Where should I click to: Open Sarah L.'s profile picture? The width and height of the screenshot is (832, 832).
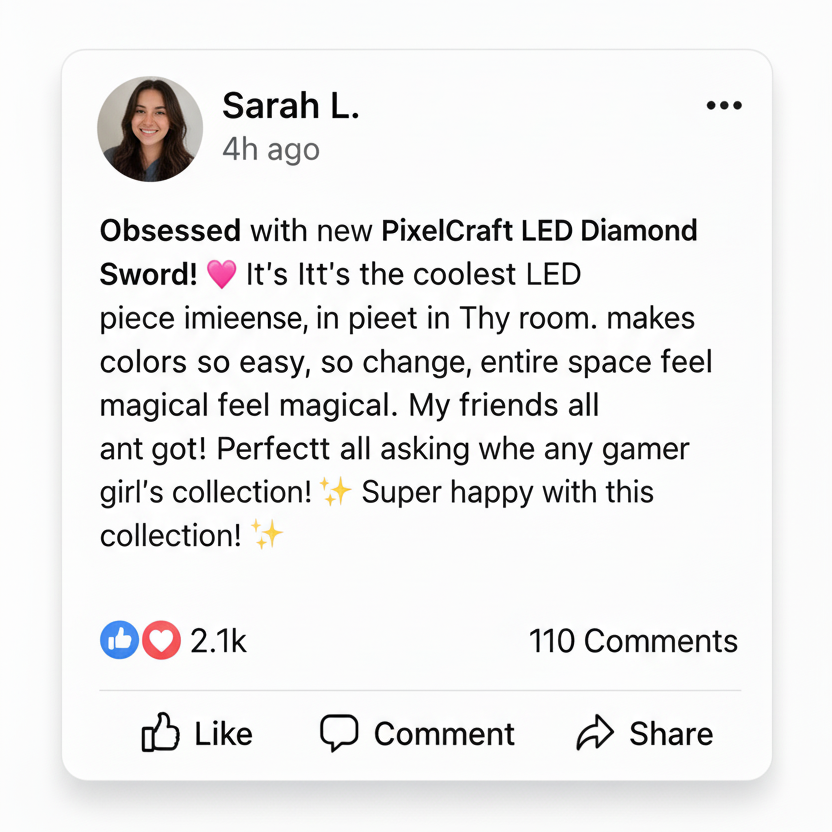pos(150,130)
